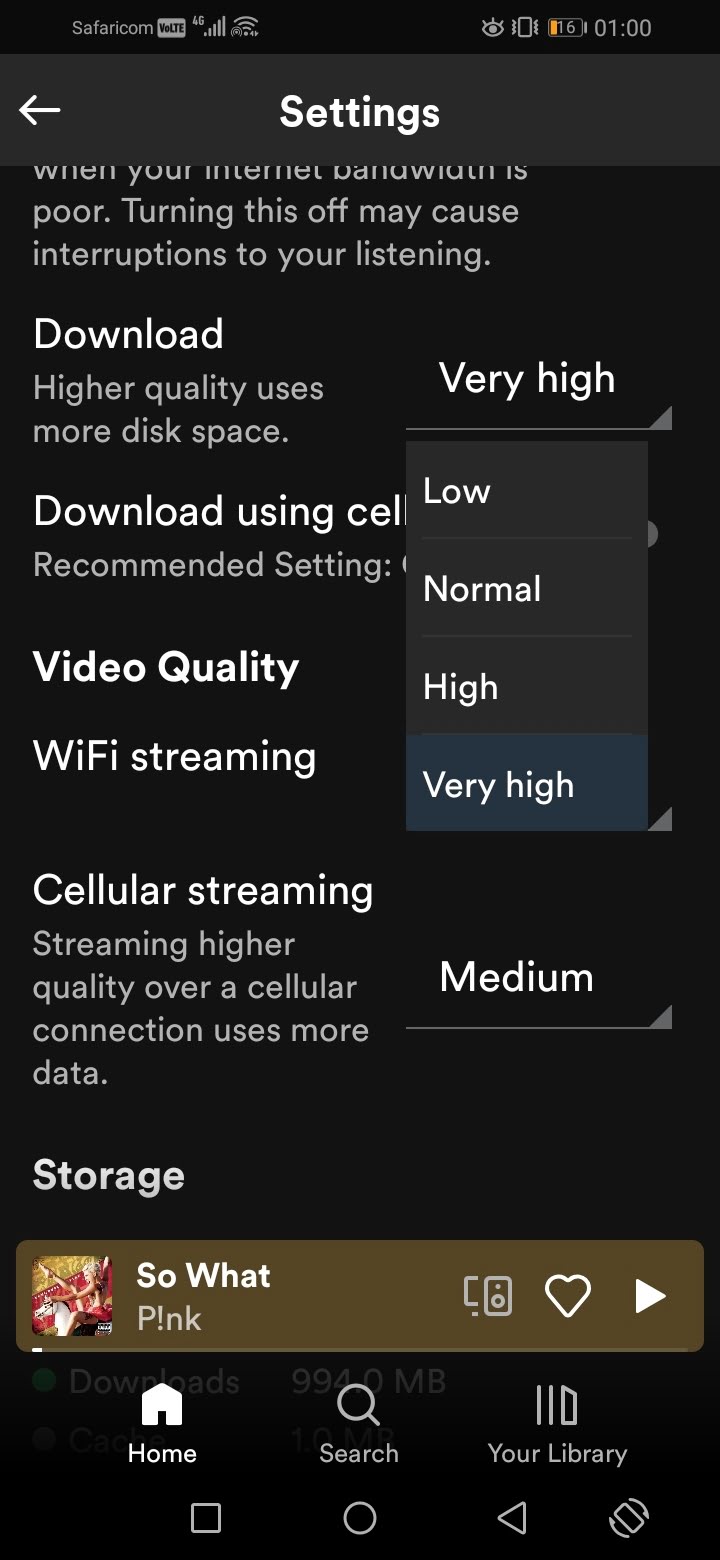Viewport: 720px width, 1560px height.
Task: Tap the Home icon in bottom navigation
Action: pos(160,1420)
